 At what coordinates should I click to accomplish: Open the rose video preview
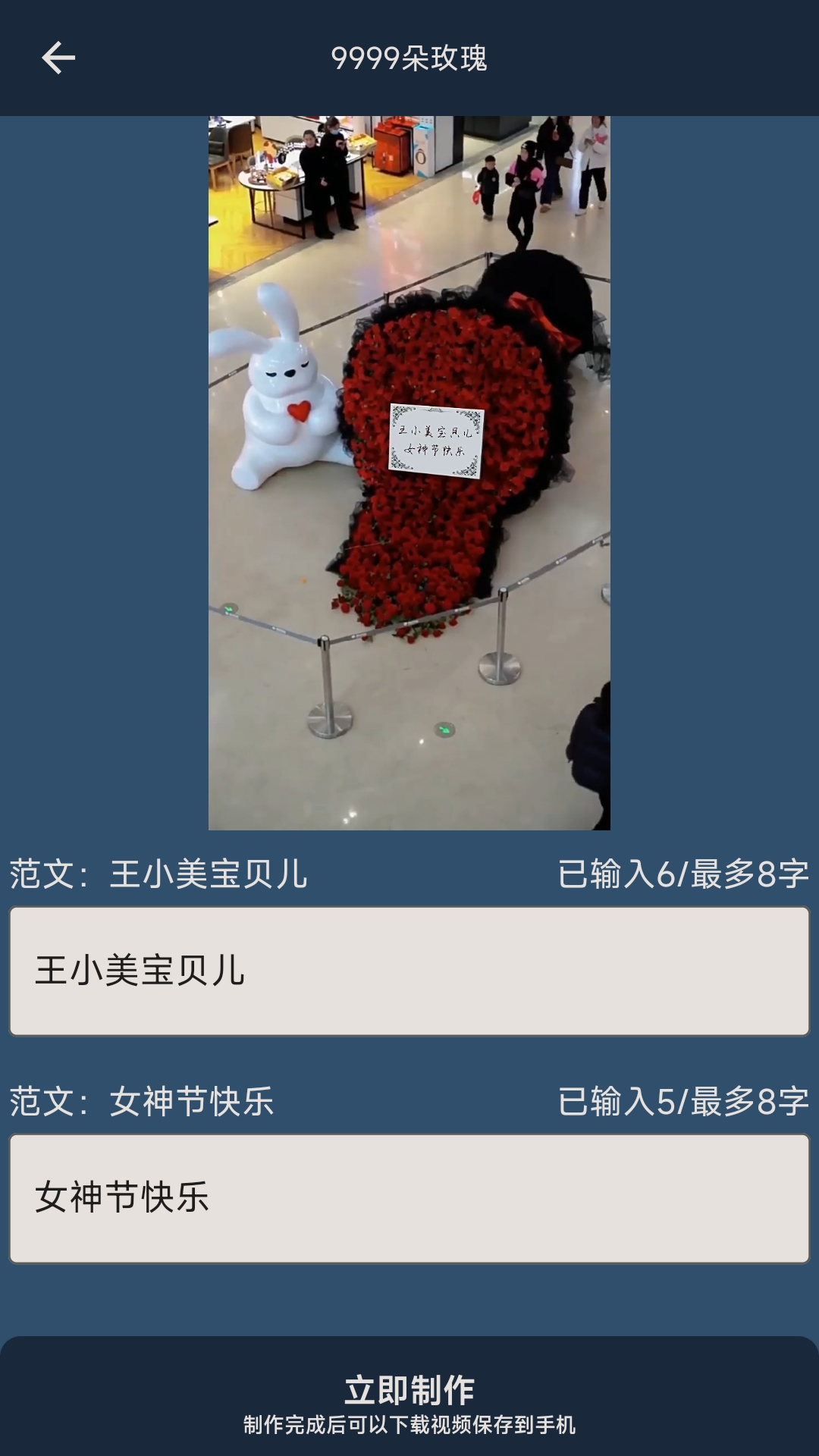pos(409,472)
